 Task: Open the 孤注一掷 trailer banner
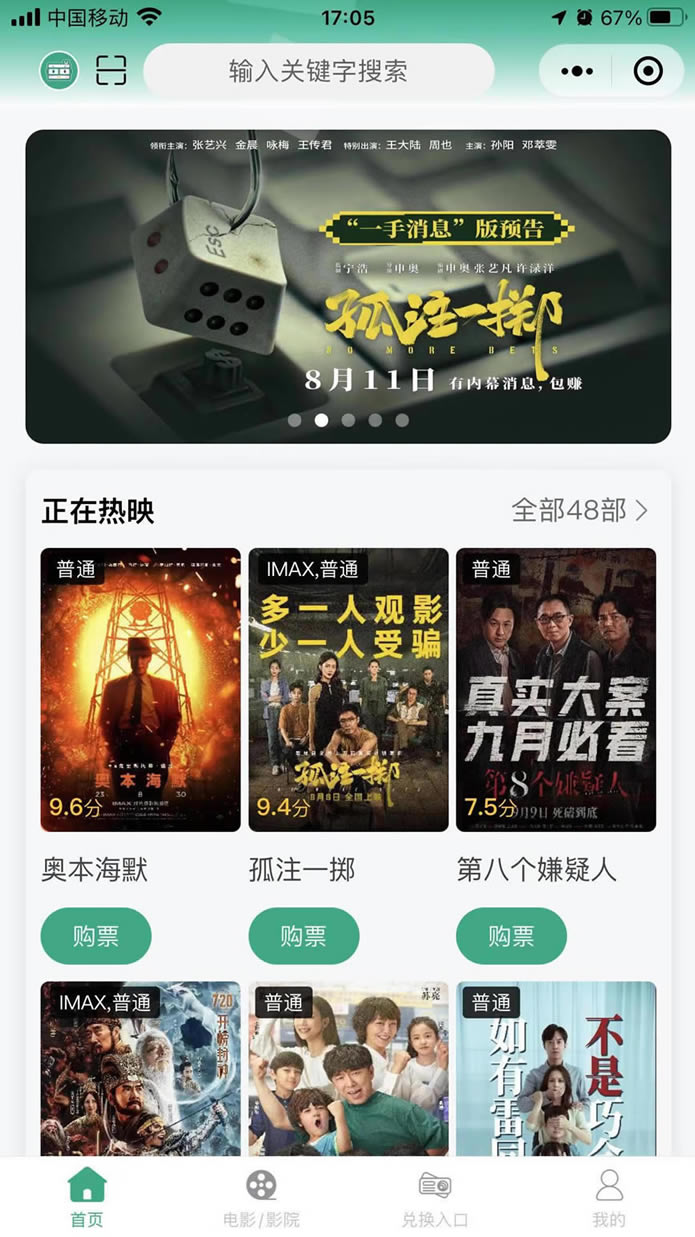coord(348,286)
